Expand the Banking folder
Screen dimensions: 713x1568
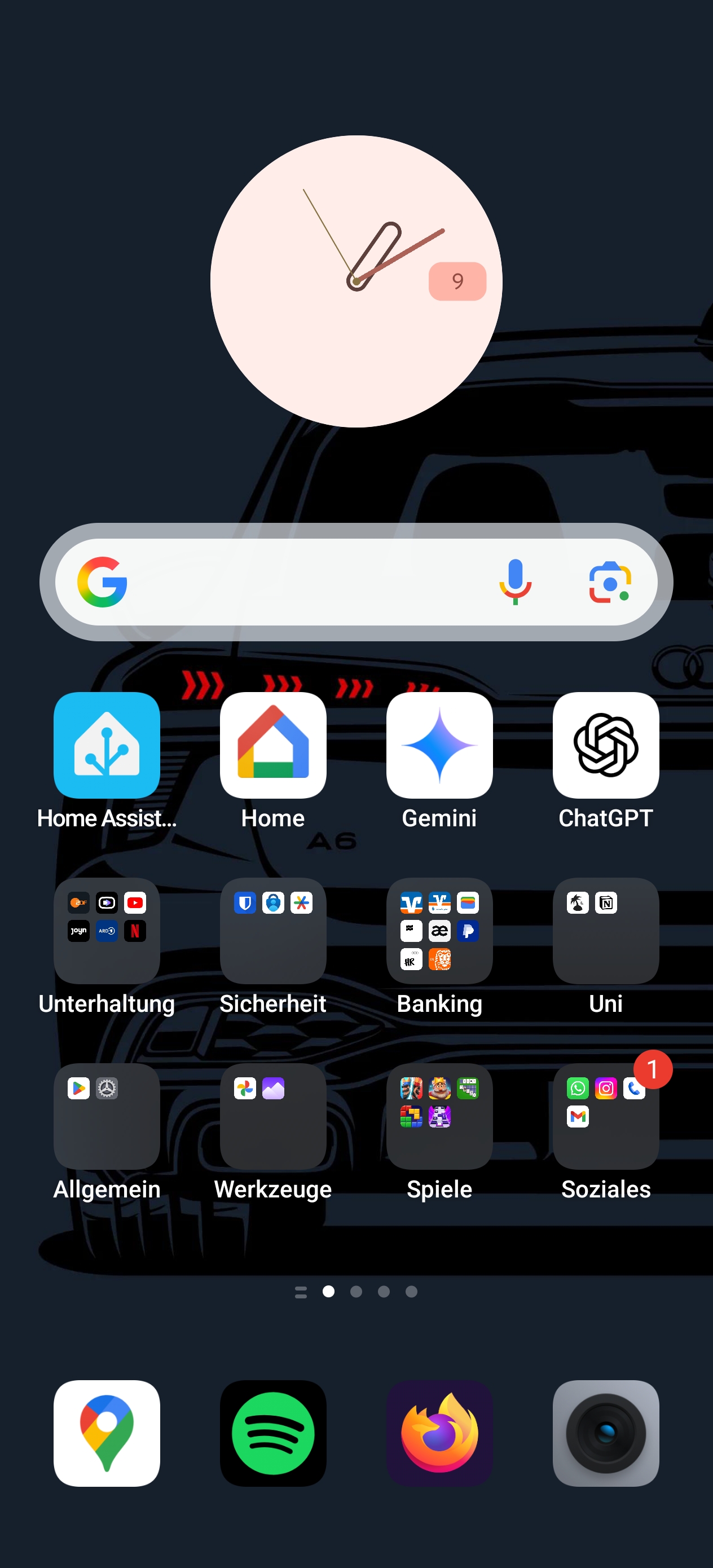[x=439, y=931]
